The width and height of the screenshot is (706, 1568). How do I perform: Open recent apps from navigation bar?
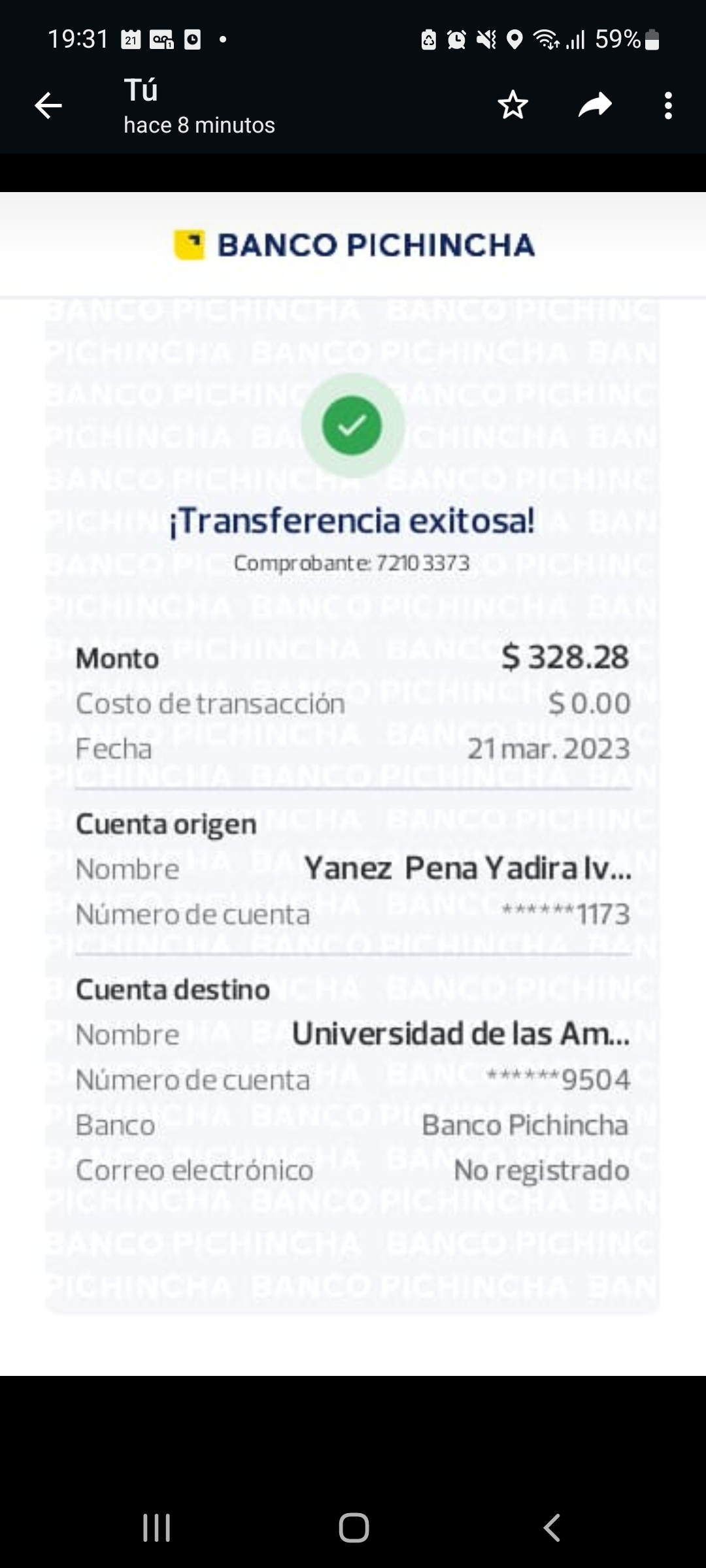click(157, 1527)
